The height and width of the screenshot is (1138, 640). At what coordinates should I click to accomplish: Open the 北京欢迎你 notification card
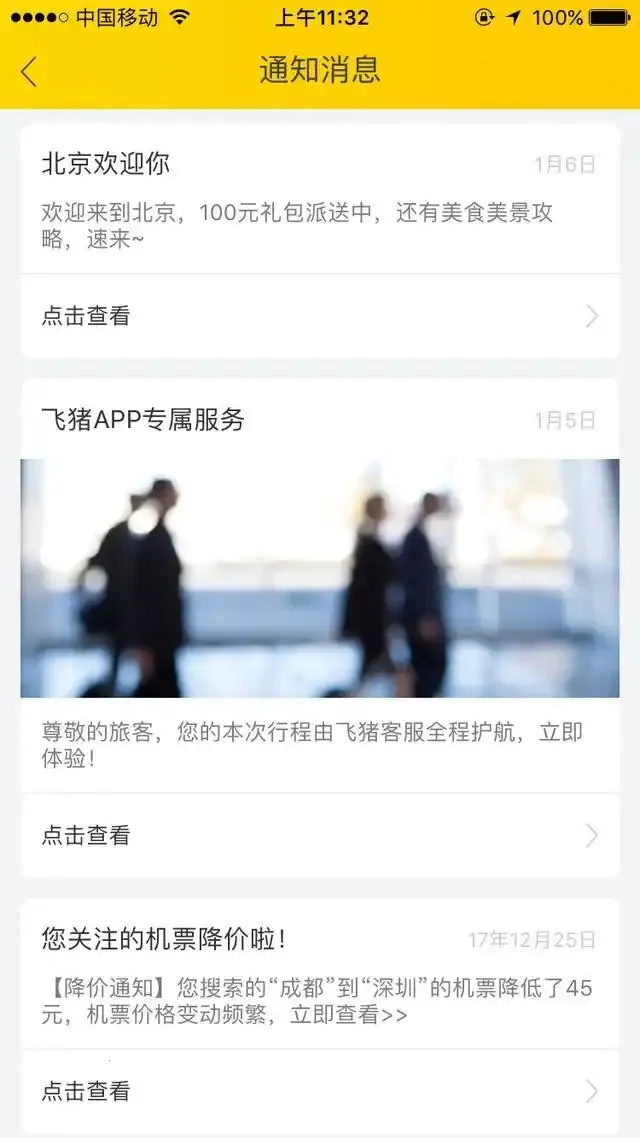click(320, 200)
